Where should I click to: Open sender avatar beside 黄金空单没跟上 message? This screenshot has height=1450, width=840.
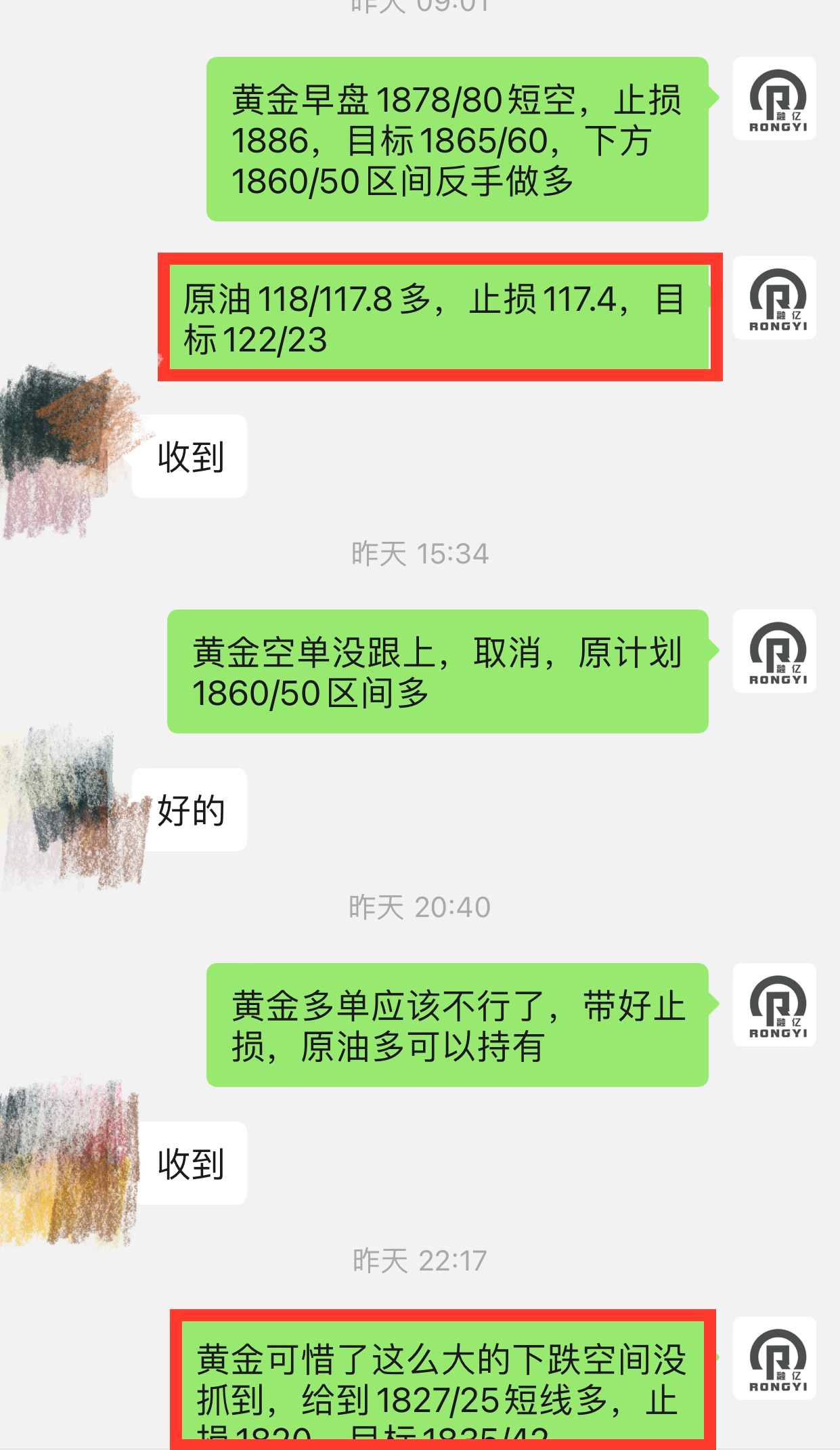(774, 652)
